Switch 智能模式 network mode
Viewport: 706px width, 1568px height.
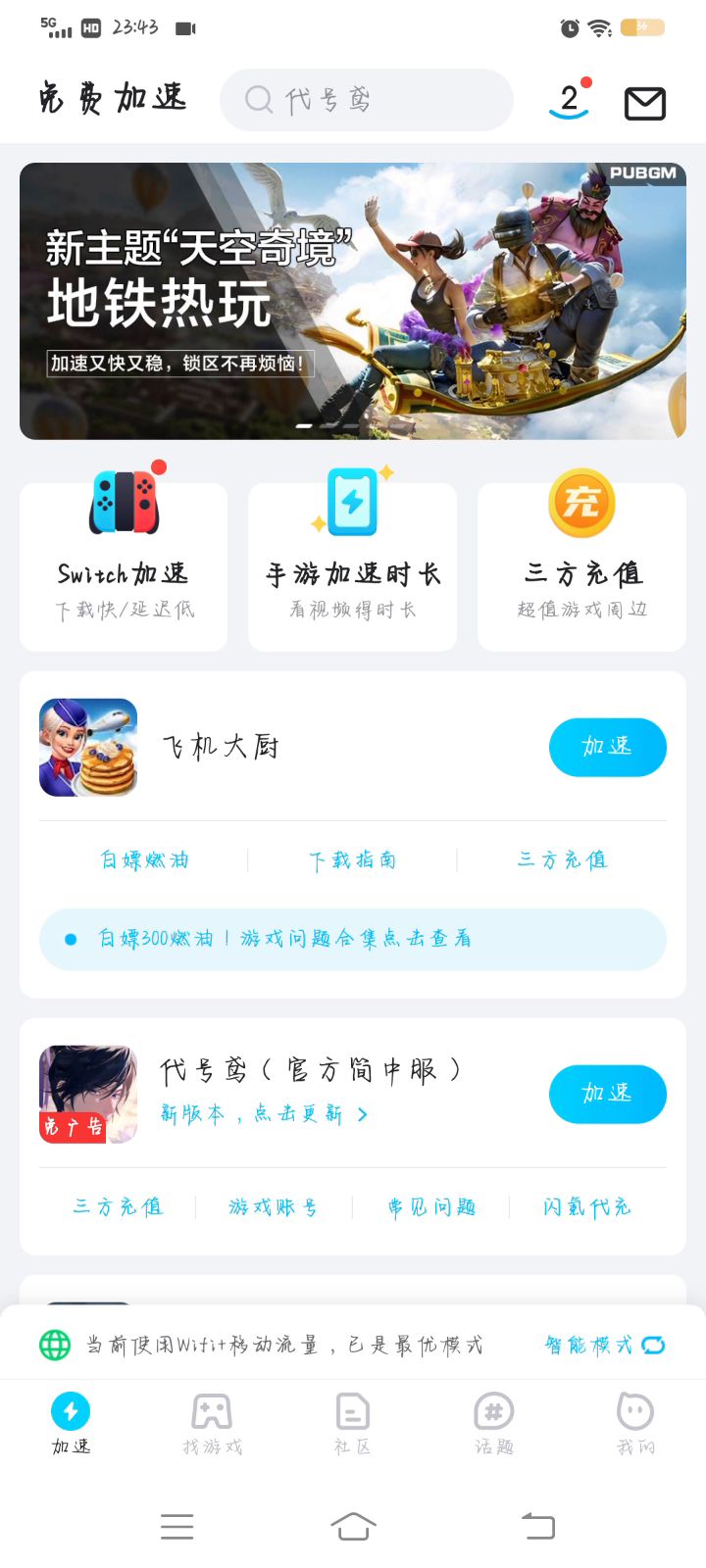pyautogui.click(x=604, y=1346)
